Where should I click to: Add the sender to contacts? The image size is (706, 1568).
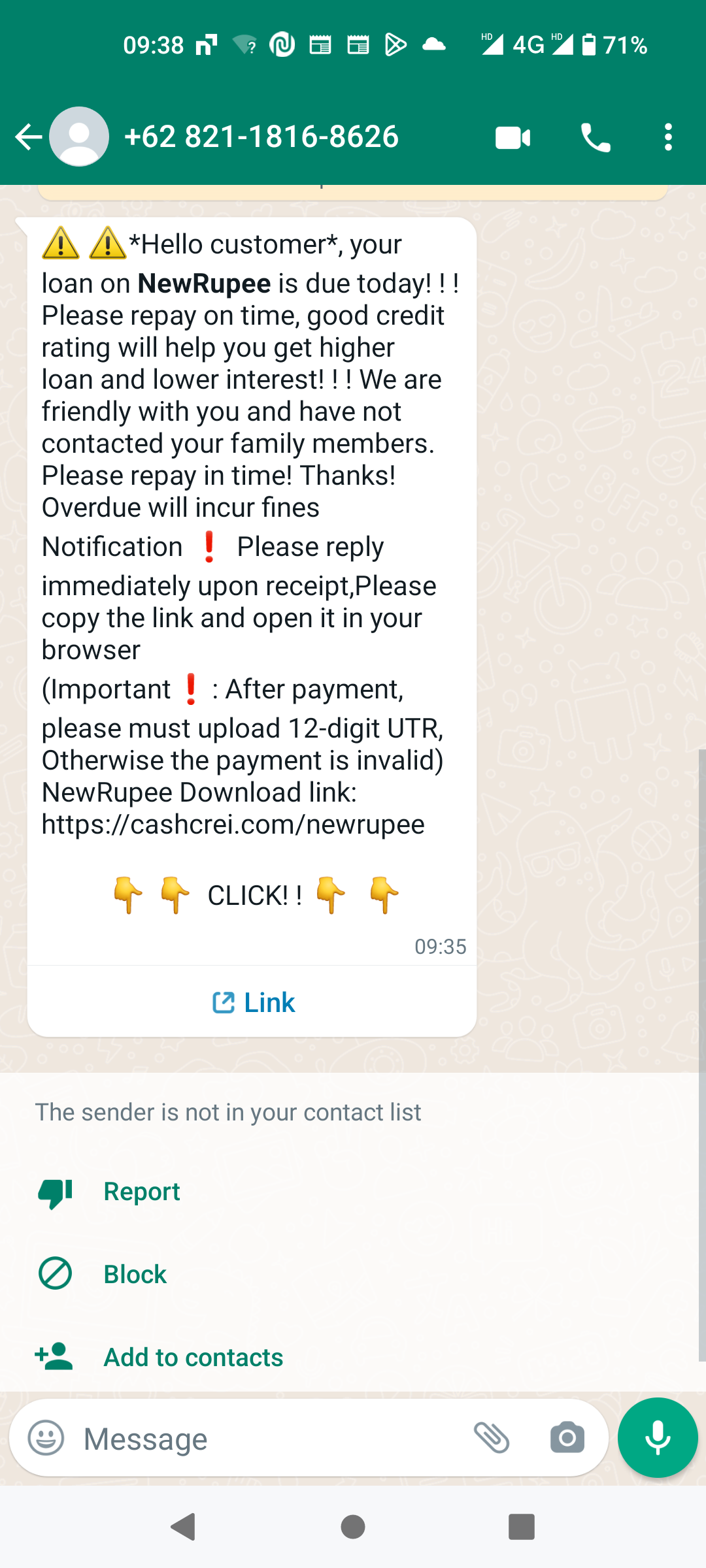coord(193,1357)
